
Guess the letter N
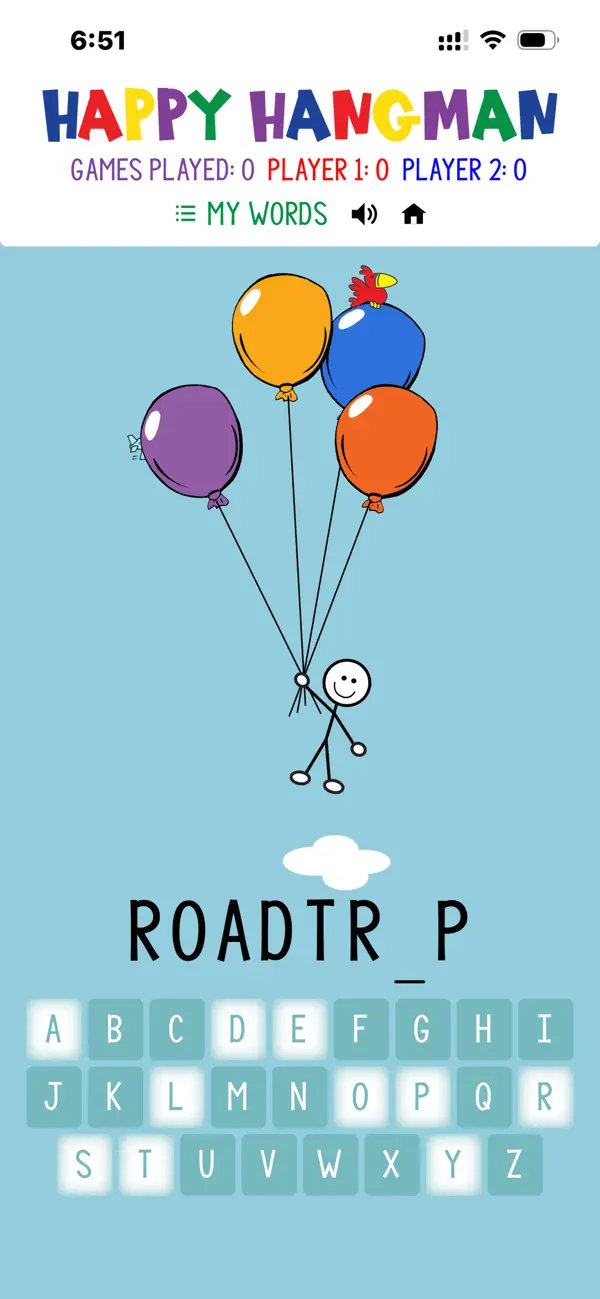(x=300, y=1097)
